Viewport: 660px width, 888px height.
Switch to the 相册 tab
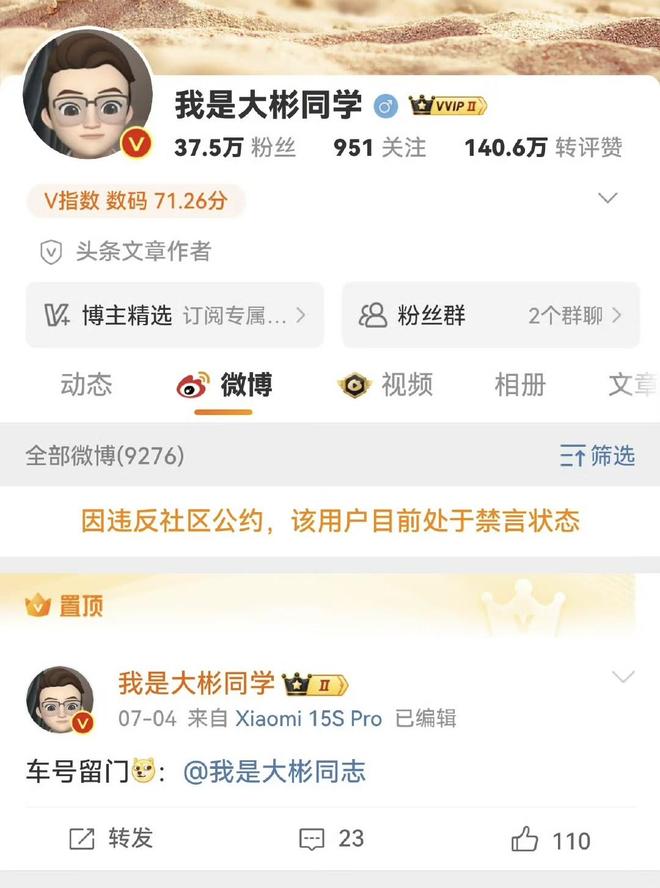click(x=520, y=384)
